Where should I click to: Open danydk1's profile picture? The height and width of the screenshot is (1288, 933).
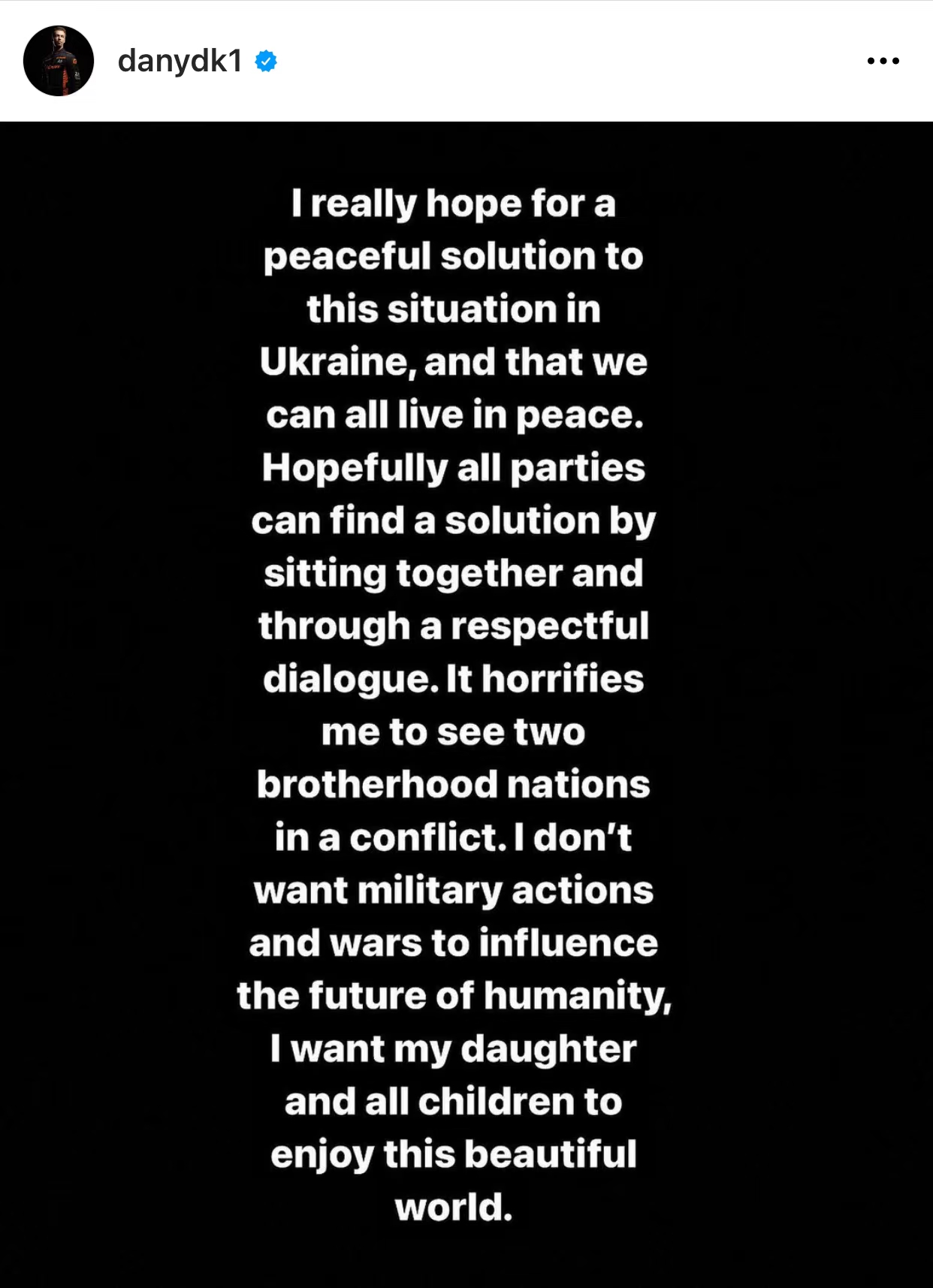click(x=59, y=61)
